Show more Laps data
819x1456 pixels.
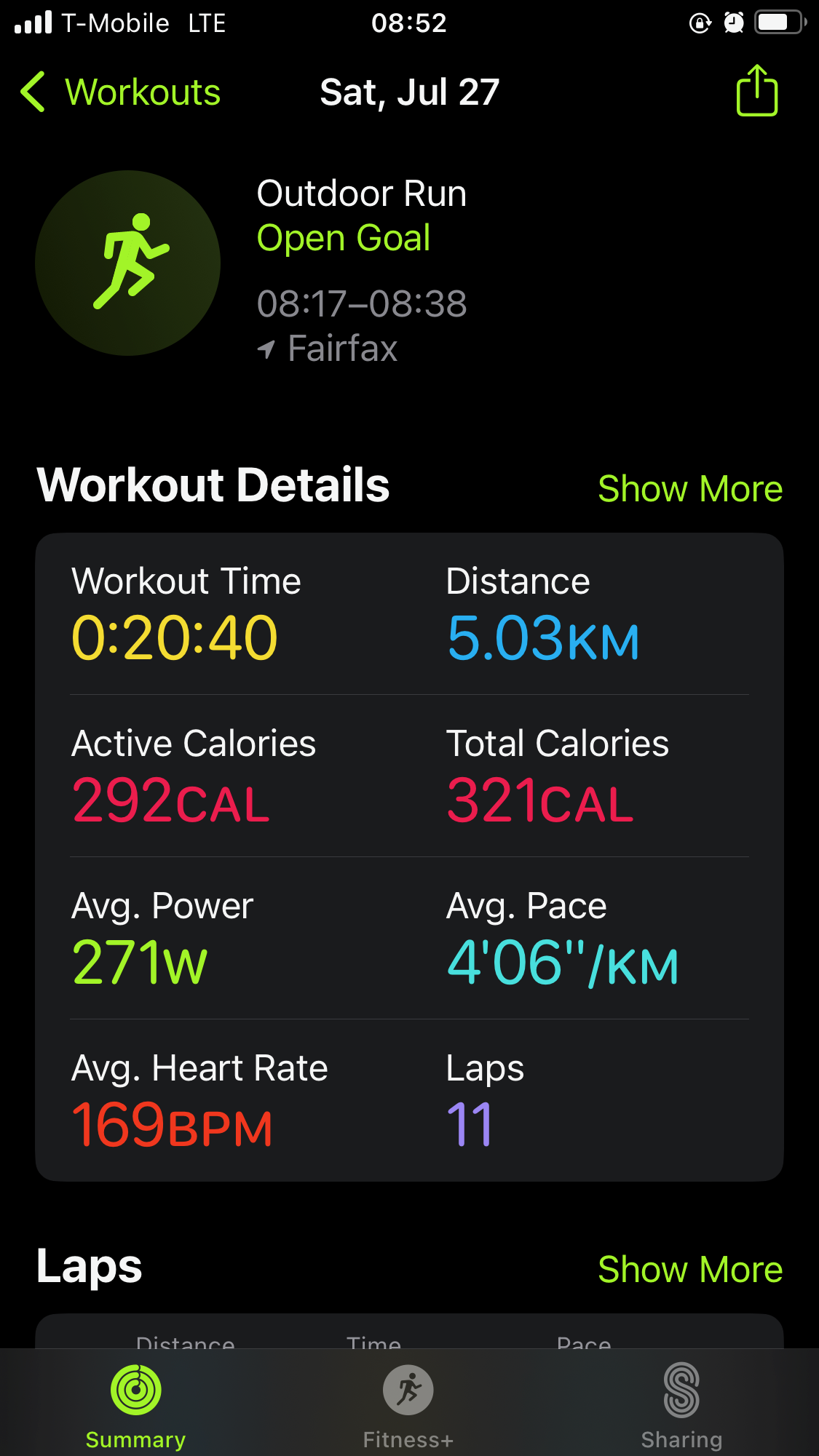point(690,1269)
